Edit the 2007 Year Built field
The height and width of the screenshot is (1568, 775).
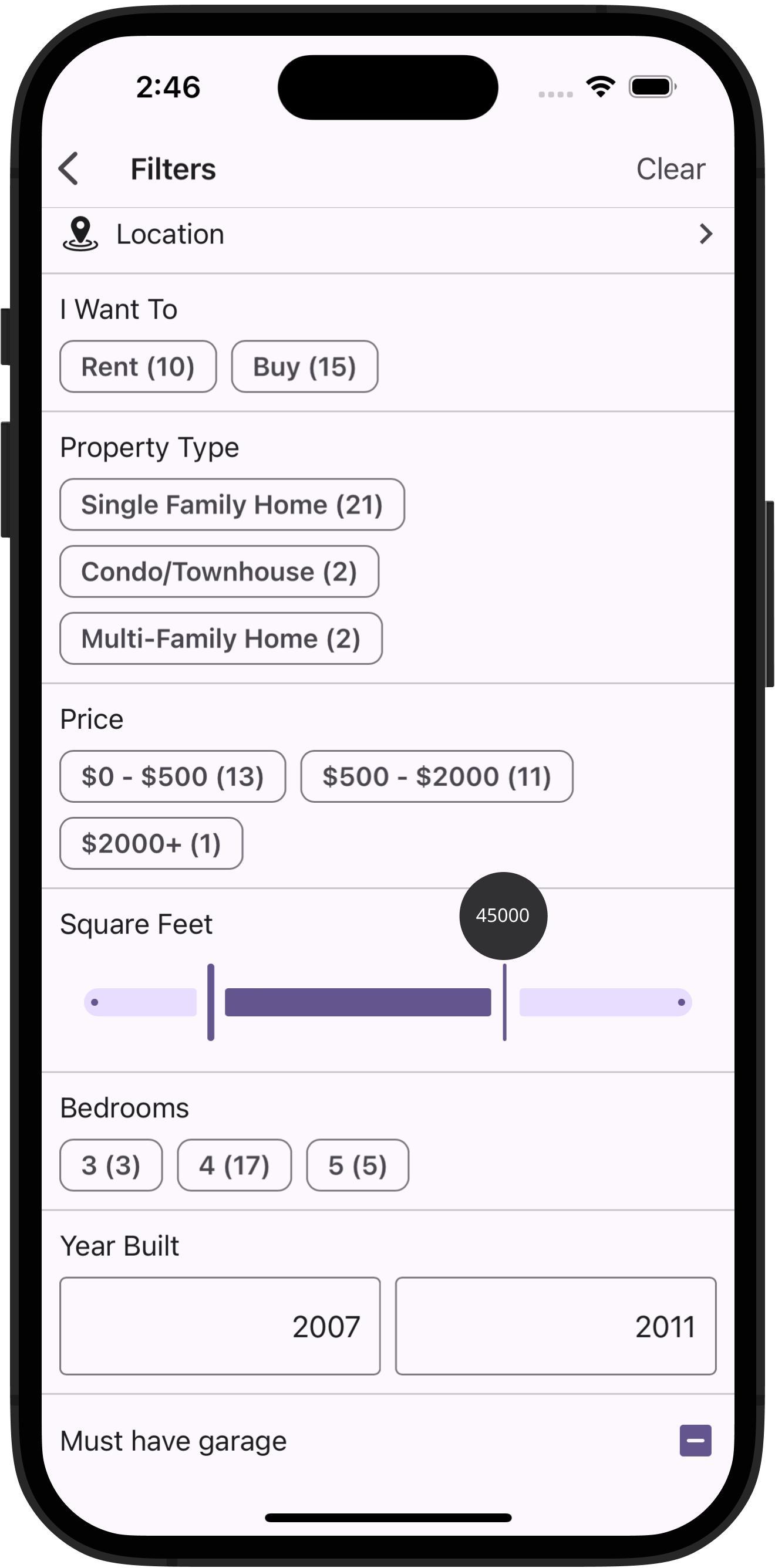220,1326
